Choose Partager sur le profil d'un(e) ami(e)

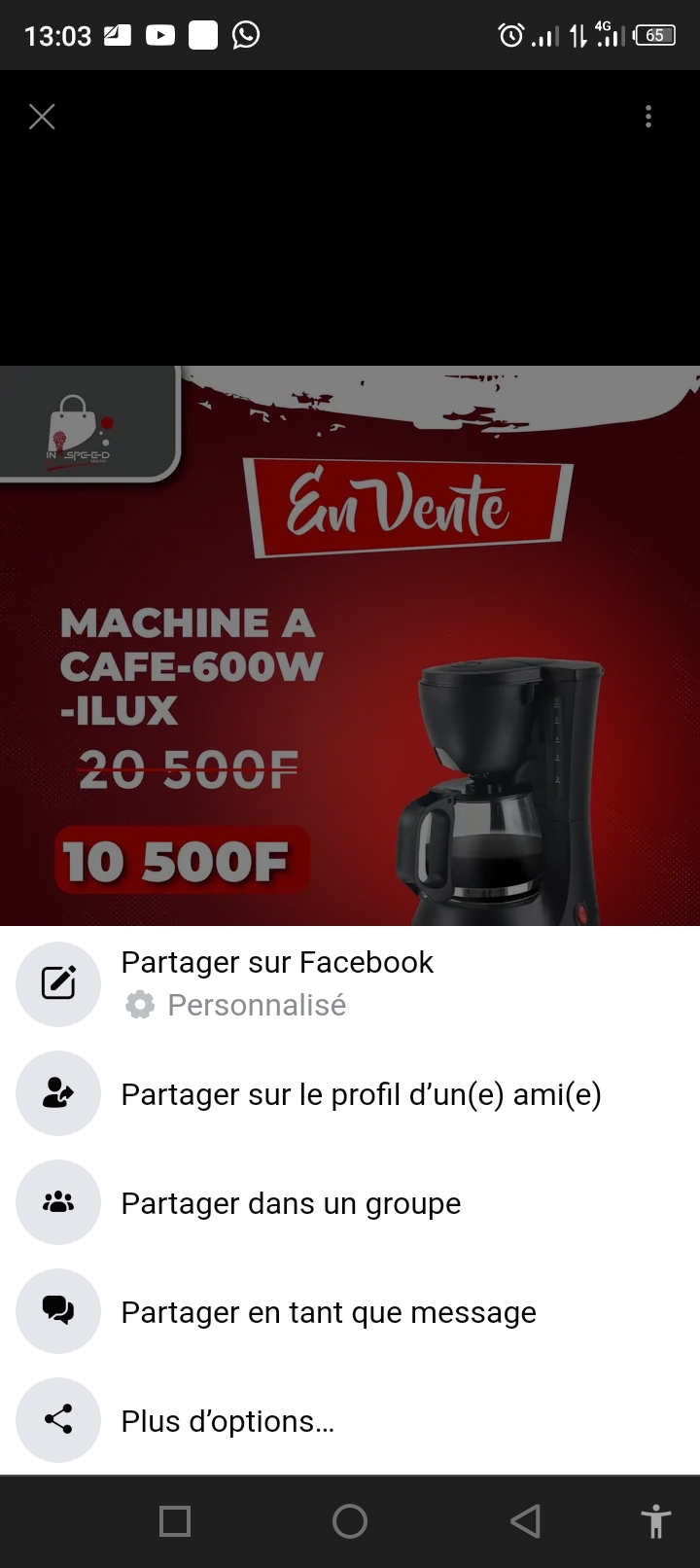tap(361, 1094)
